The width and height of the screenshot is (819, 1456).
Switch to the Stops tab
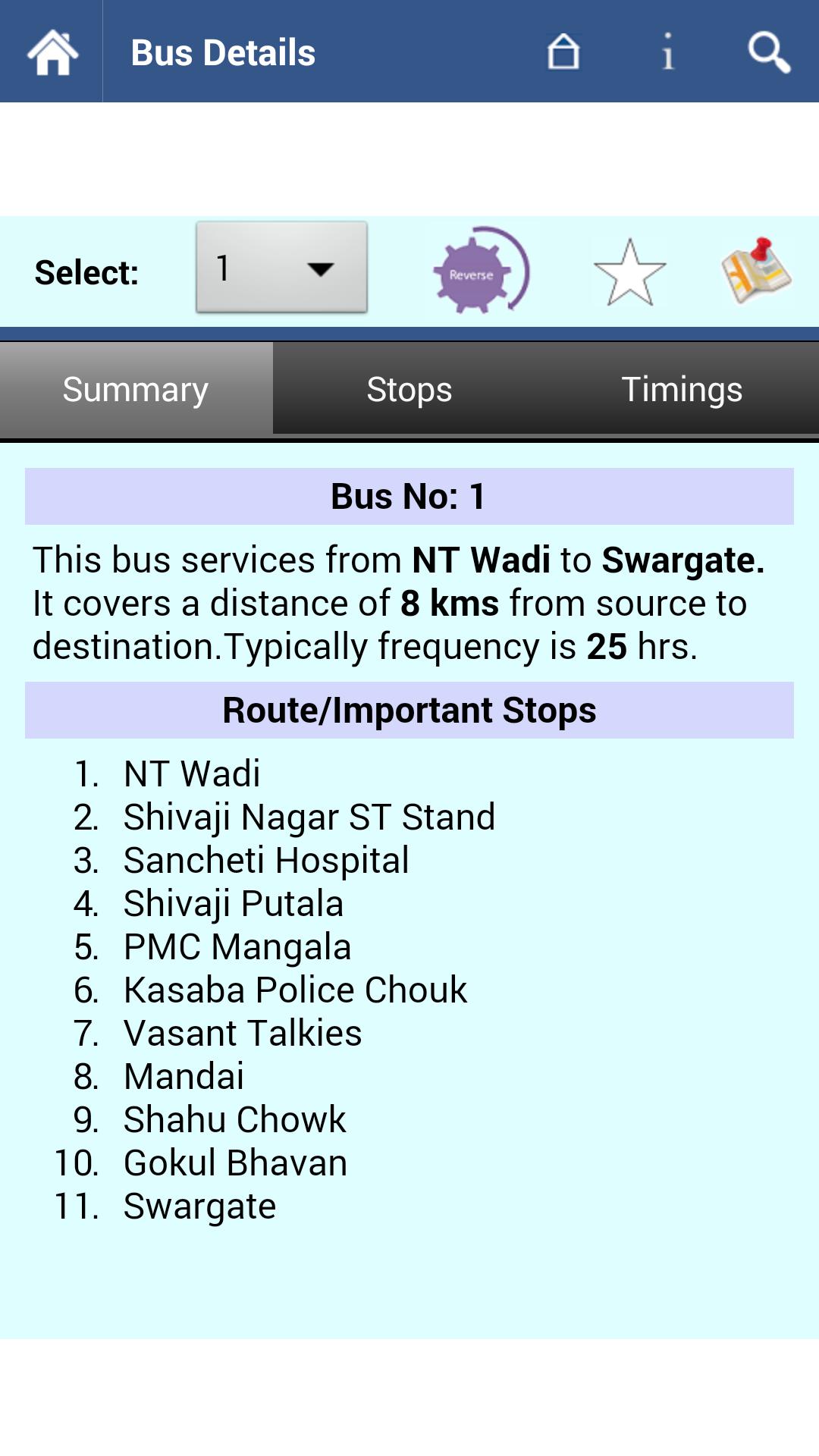coord(409,389)
